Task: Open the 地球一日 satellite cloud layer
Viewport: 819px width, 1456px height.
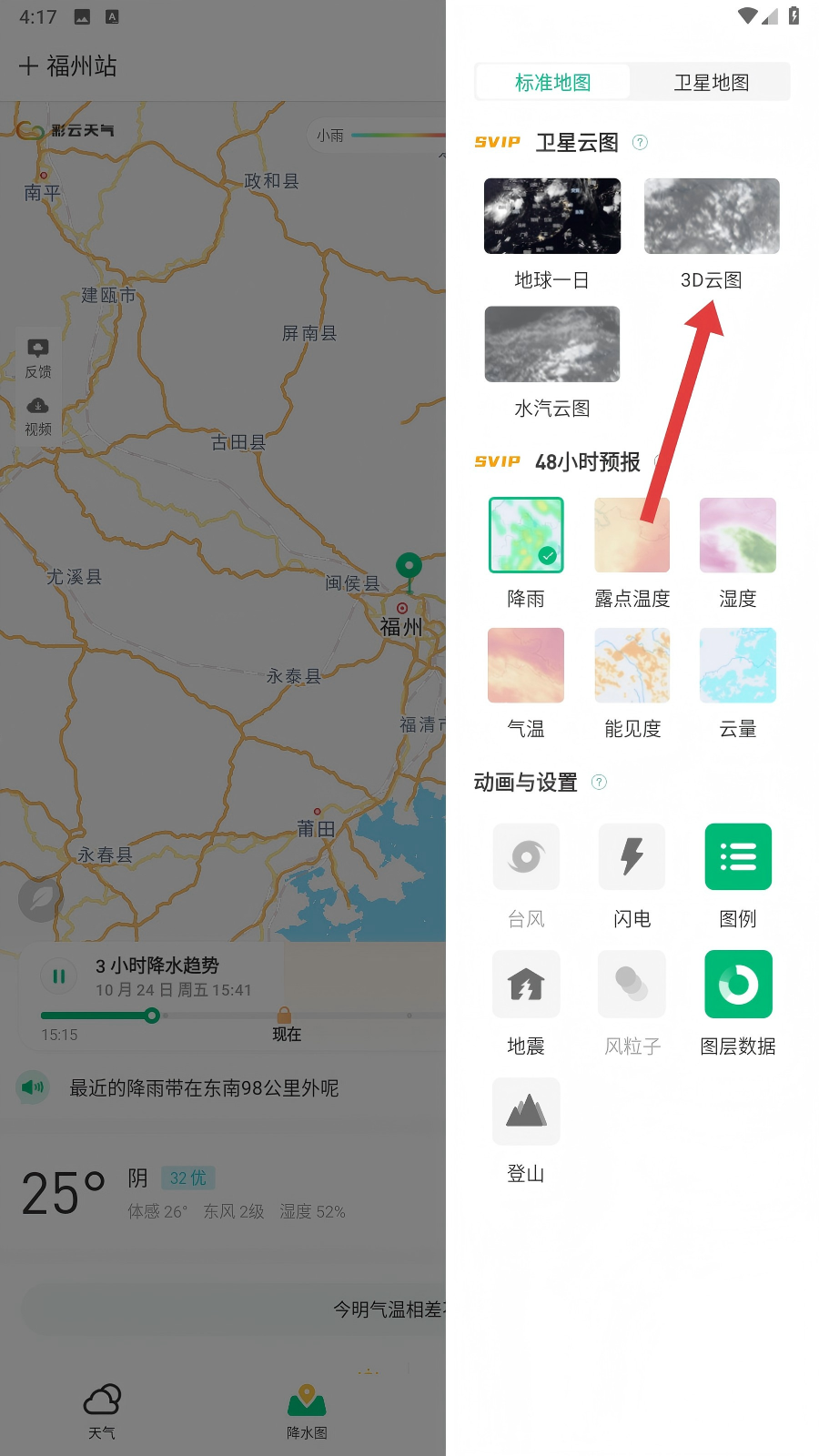Action: pyautogui.click(x=552, y=217)
